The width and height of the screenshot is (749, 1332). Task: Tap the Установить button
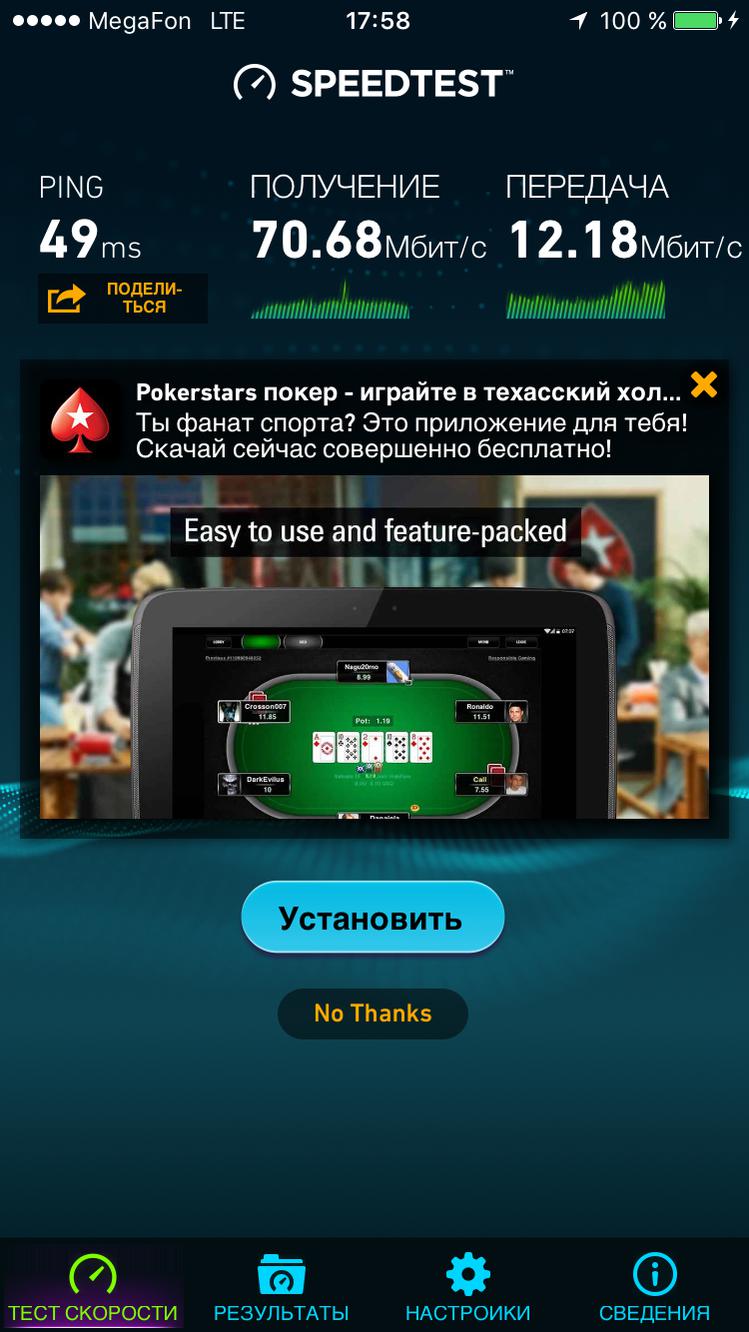[372, 917]
